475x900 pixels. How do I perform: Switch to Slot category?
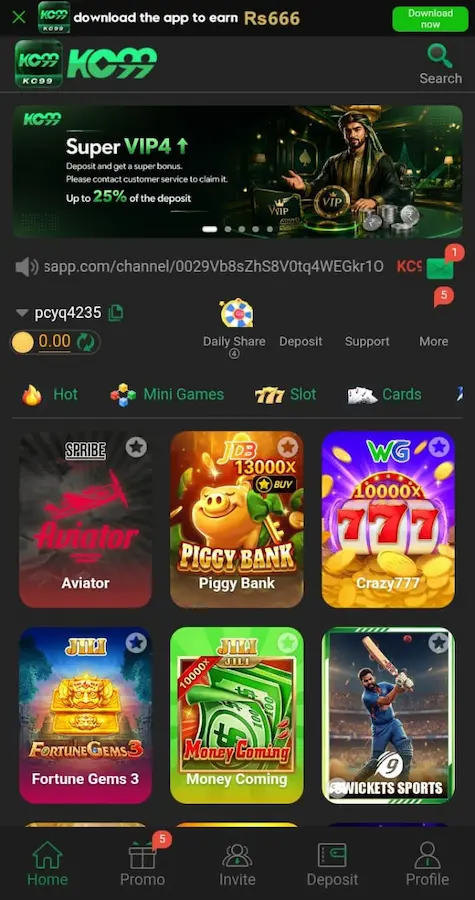286,394
